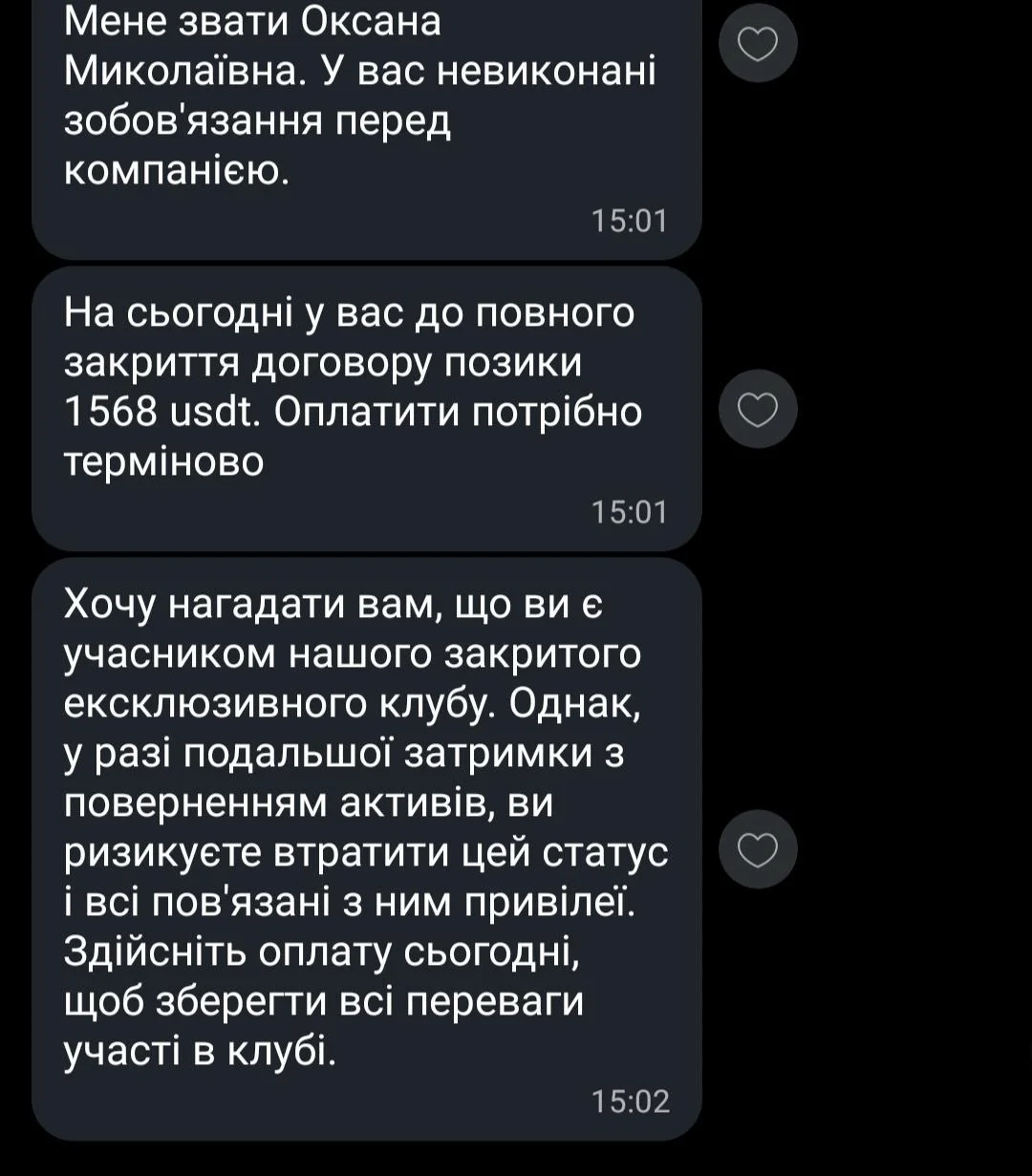Tap the heart beside the 1568 usdt message
The width and height of the screenshot is (1032, 1176).
pyautogui.click(x=758, y=409)
